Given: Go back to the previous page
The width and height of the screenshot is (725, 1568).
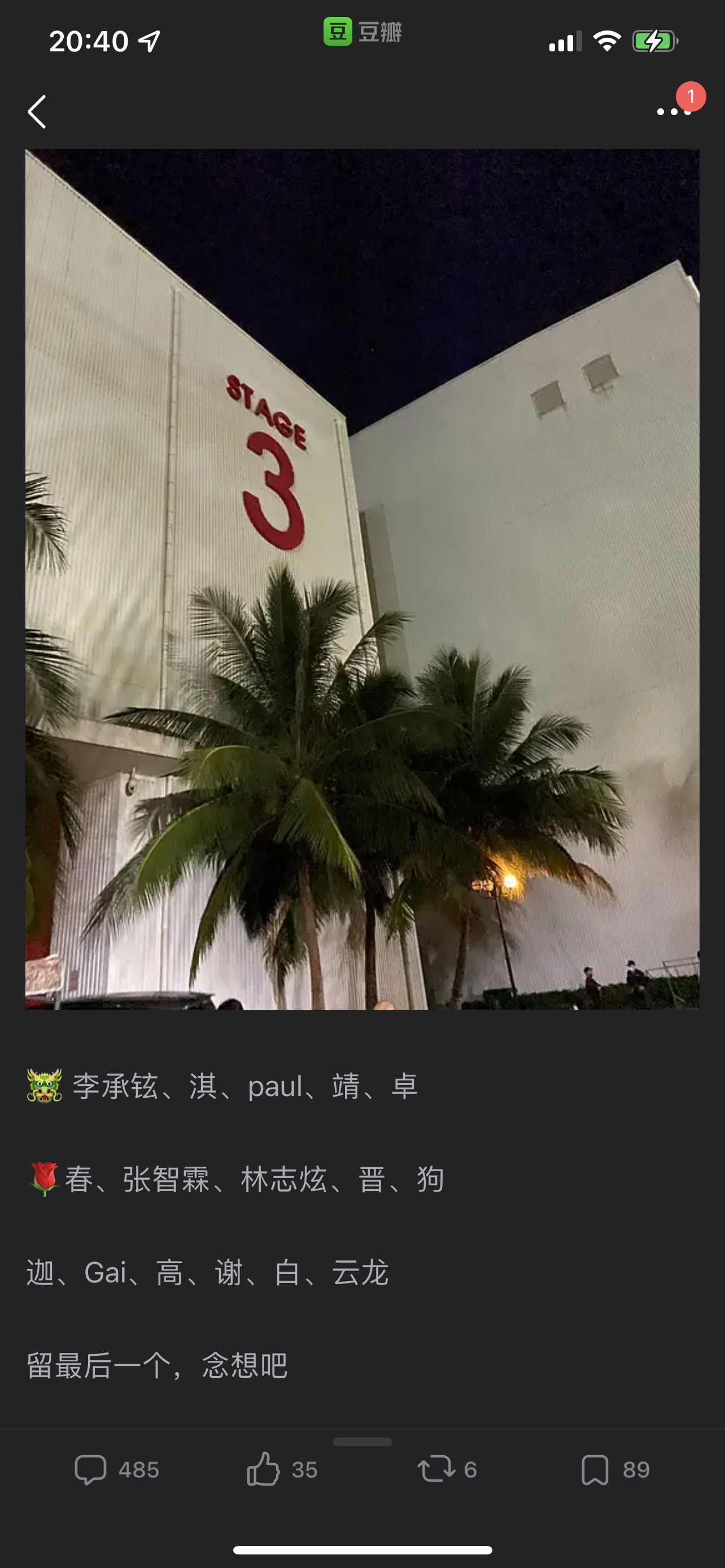Looking at the screenshot, I should (x=37, y=112).
